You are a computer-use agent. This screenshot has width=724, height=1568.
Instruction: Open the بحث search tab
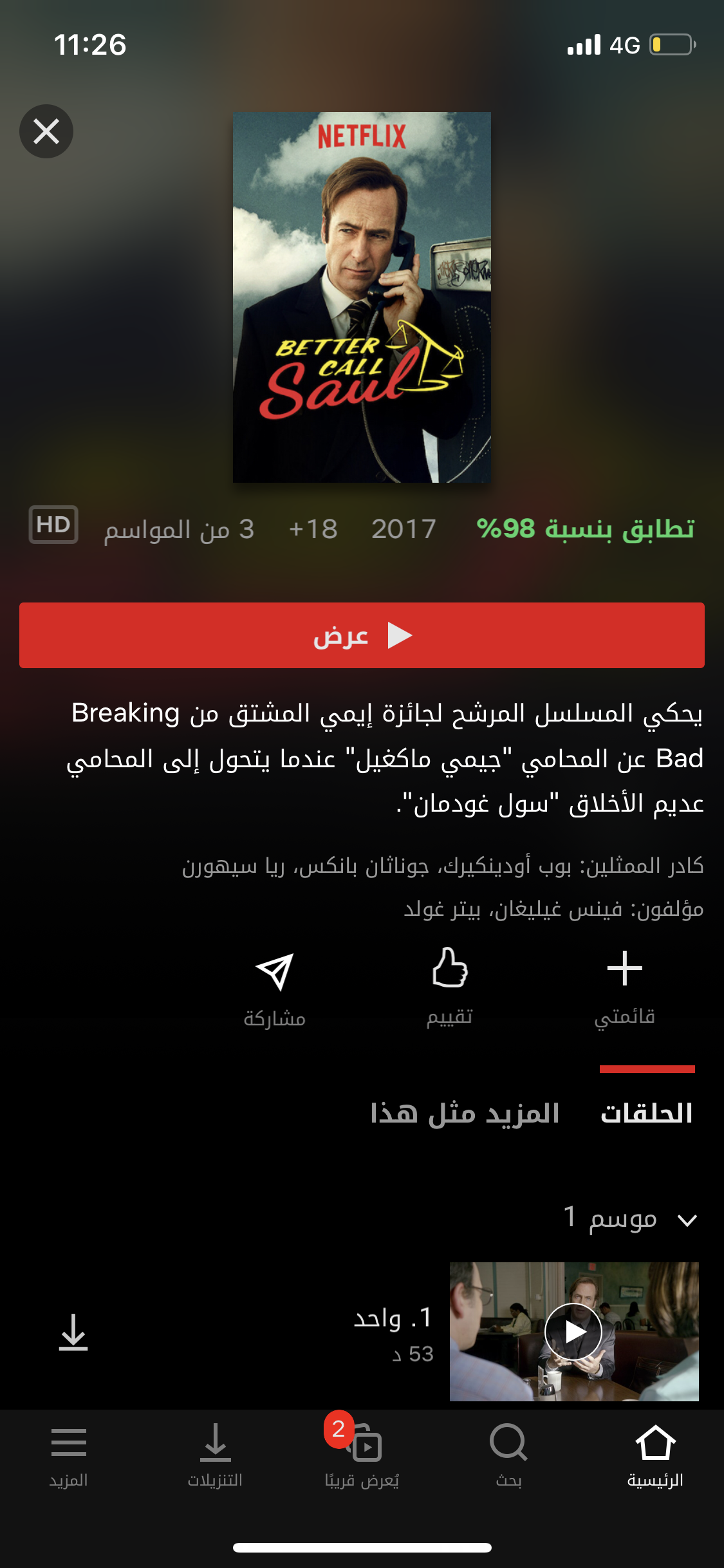(508, 1455)
